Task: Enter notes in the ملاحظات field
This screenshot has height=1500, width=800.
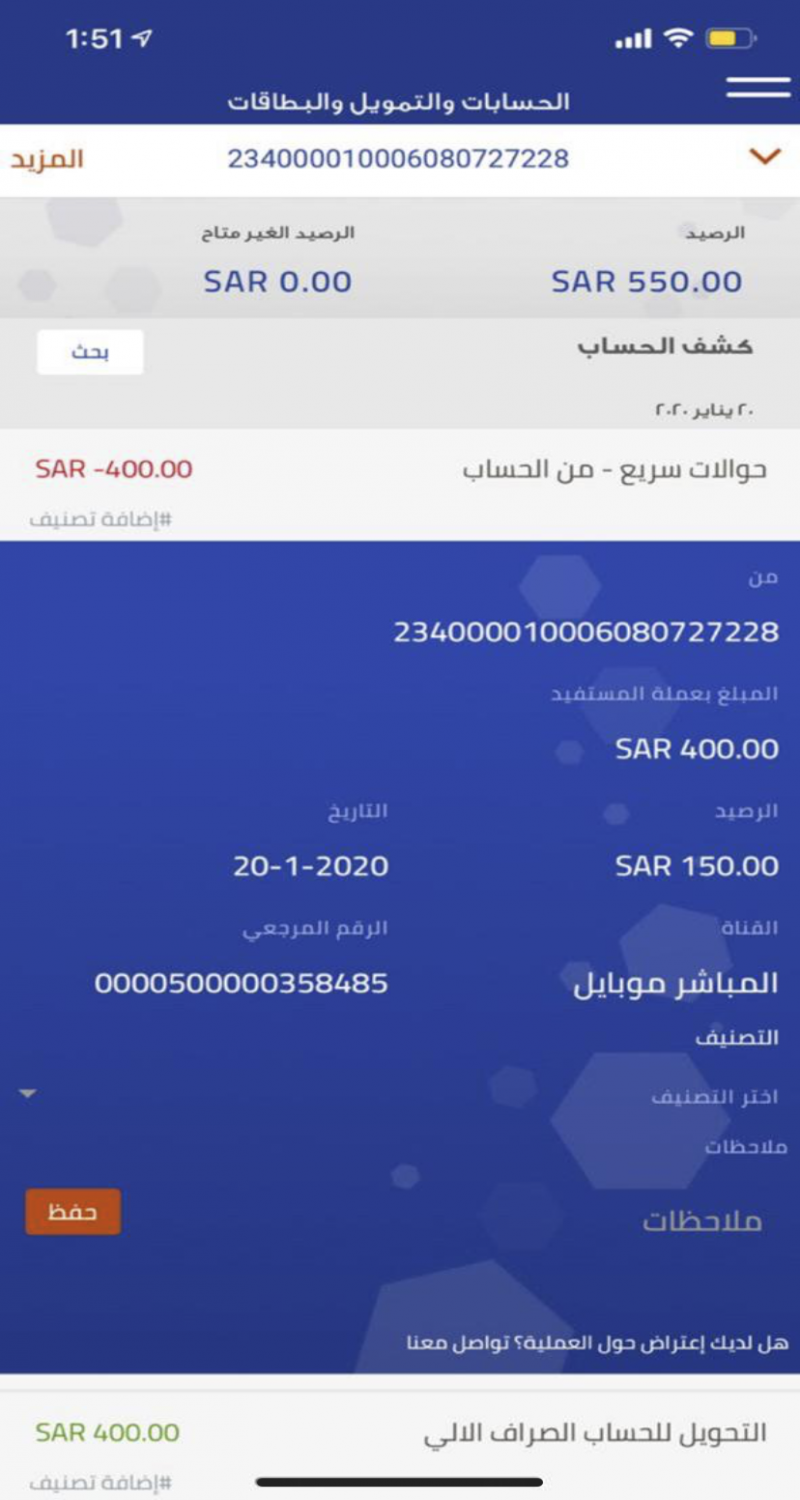Action: coord(500,1221)
